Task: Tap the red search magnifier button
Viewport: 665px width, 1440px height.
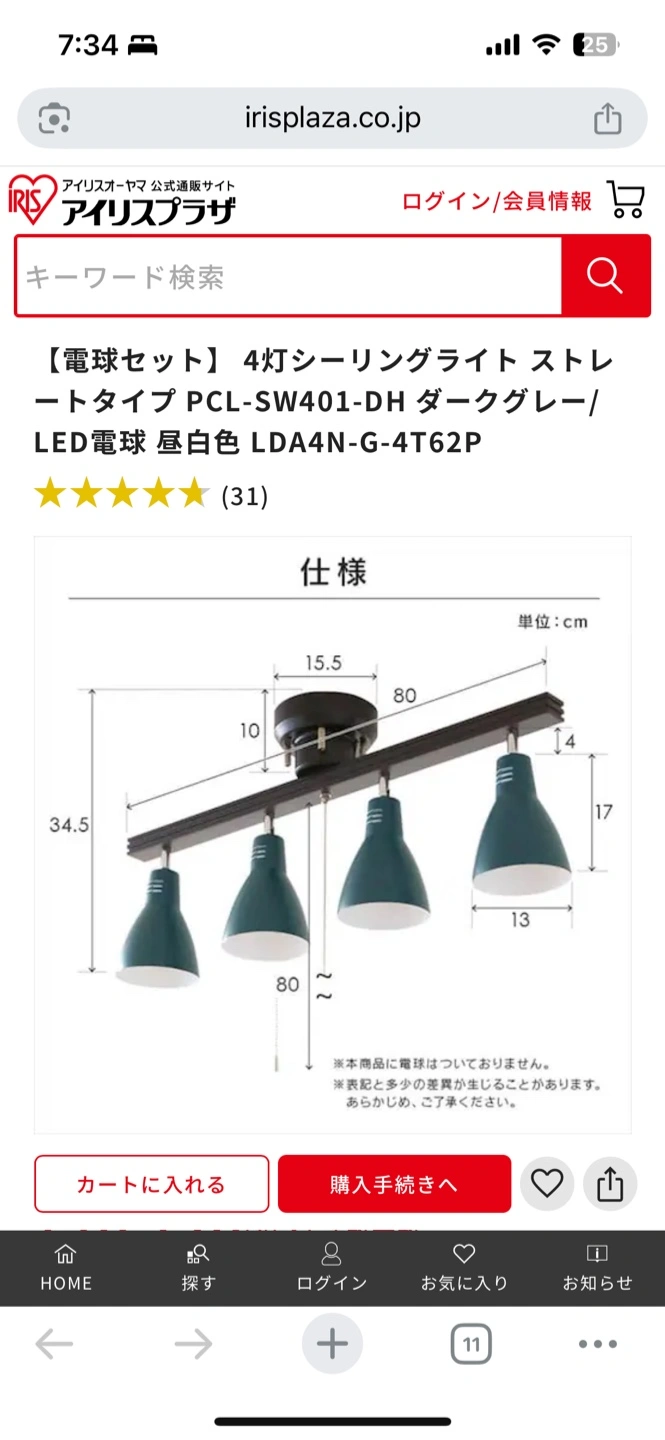Action: [605, 276]
